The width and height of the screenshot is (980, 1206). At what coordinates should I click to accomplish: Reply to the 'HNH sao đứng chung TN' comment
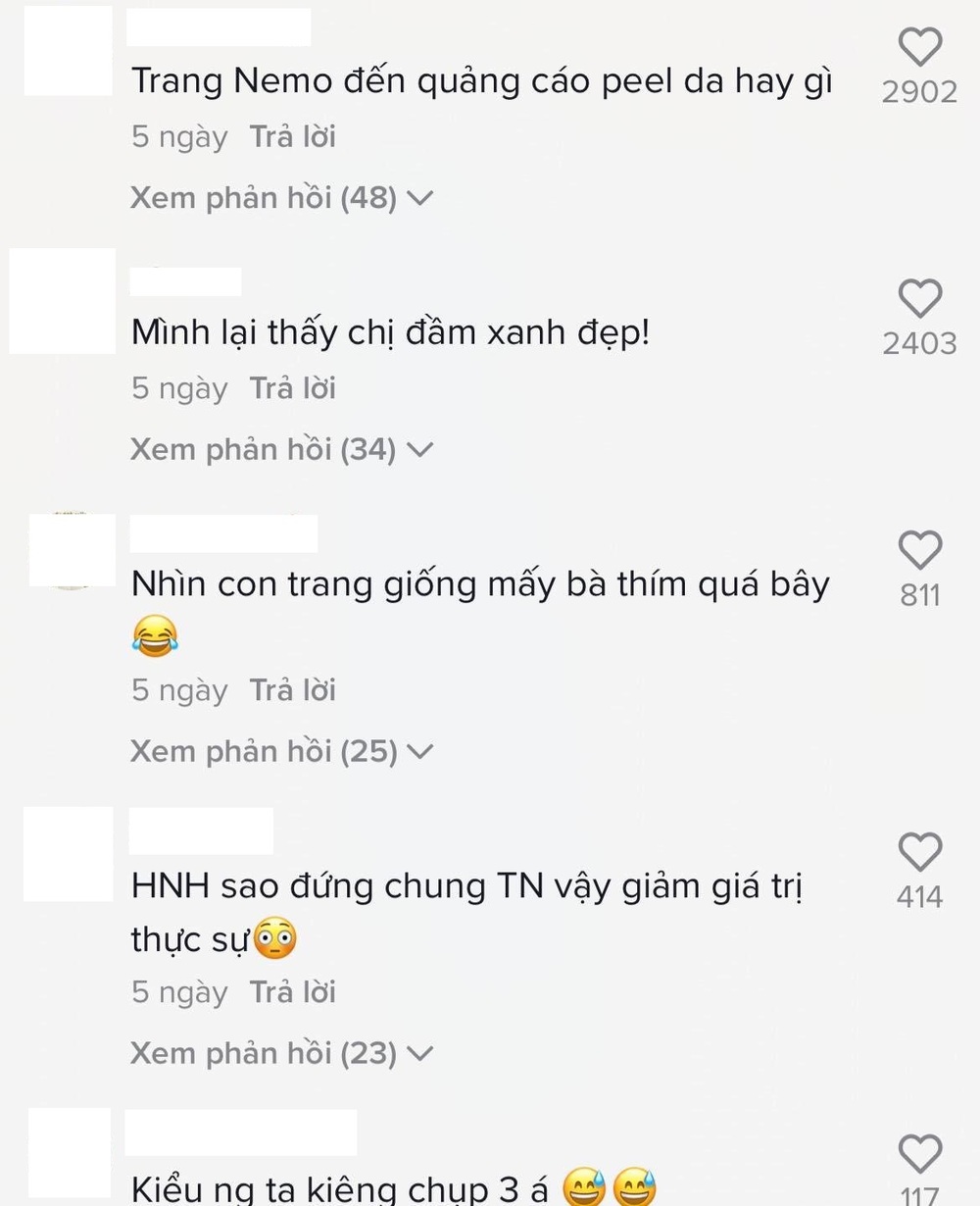pyautogui.click(x=292, y=993)
